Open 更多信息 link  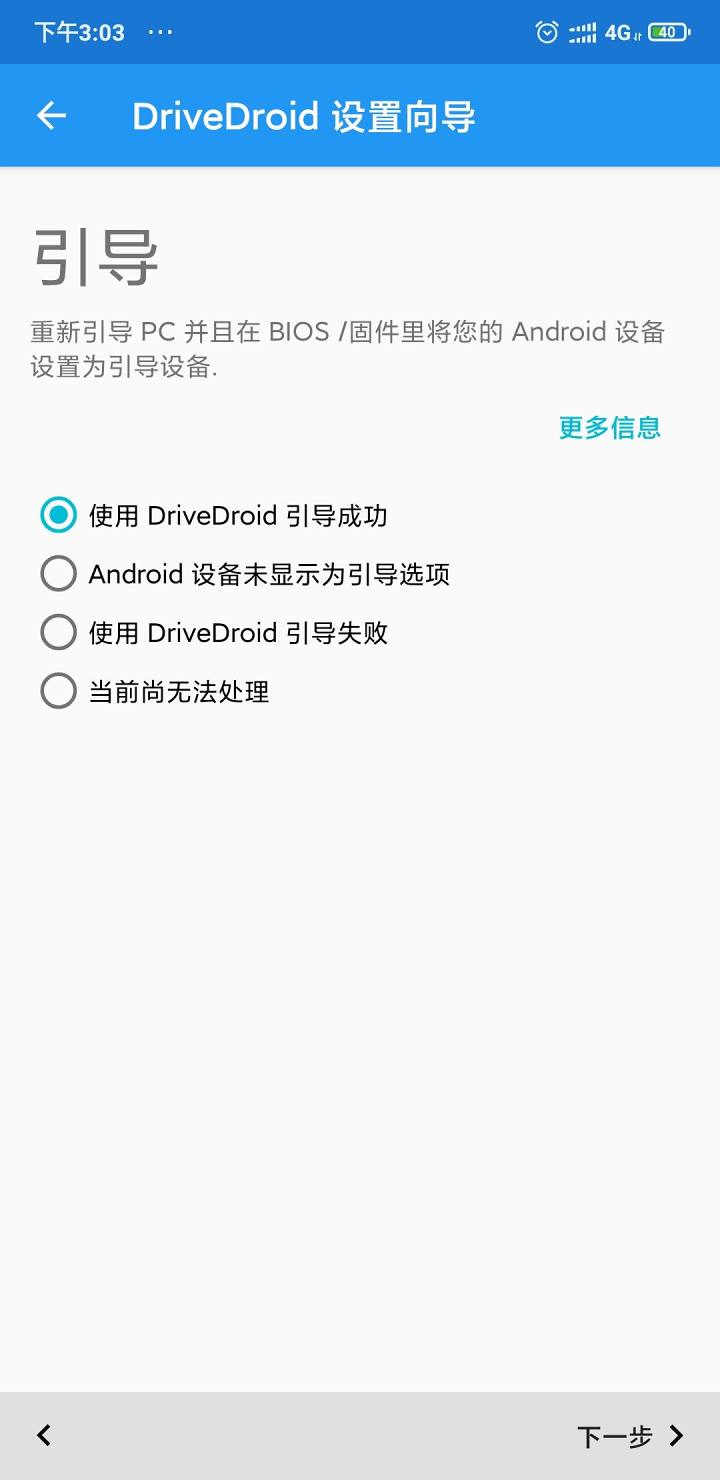click(609, 428)
